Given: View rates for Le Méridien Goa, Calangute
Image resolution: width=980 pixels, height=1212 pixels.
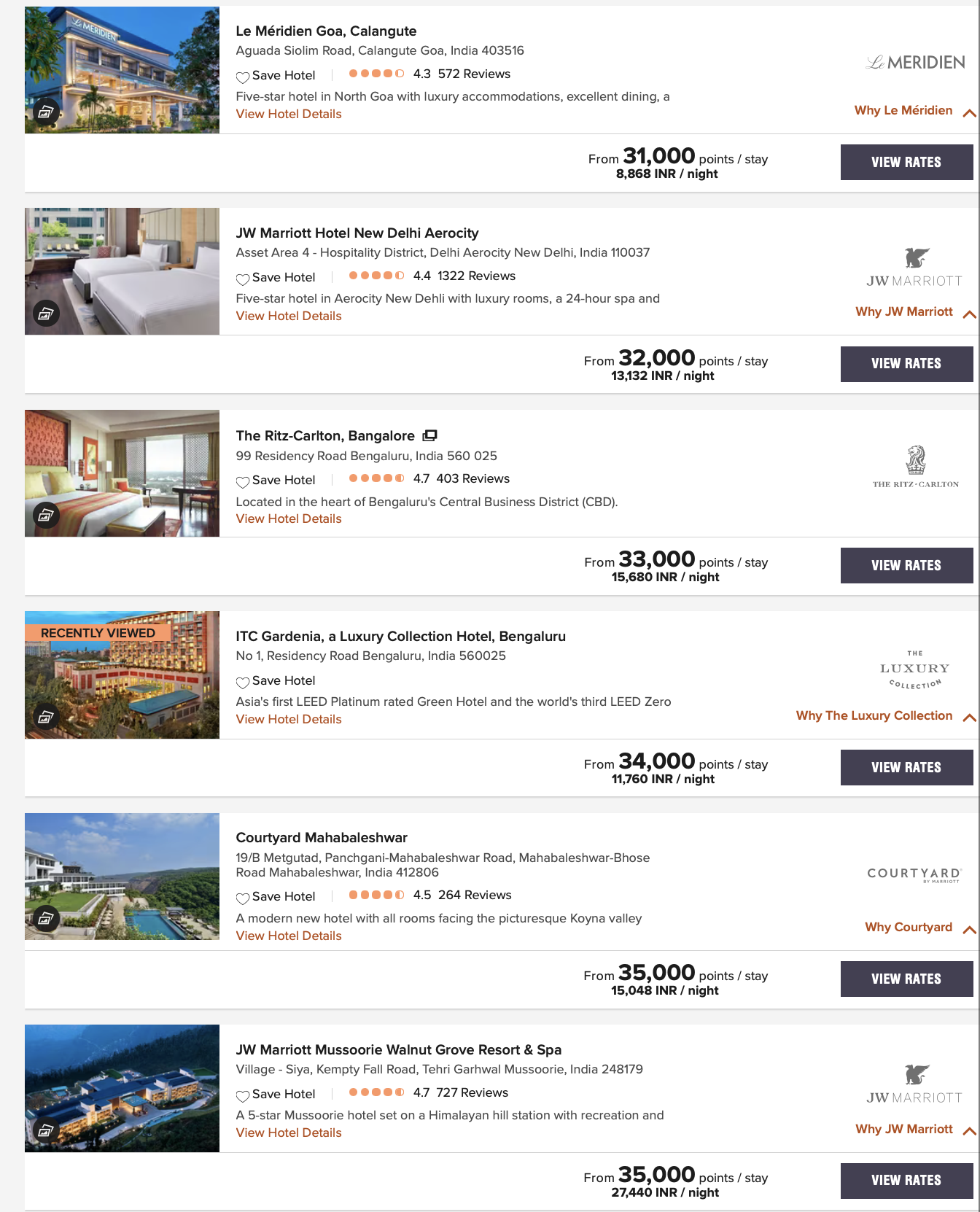Looking at the screenshot, I should click(x=906, y=162).
